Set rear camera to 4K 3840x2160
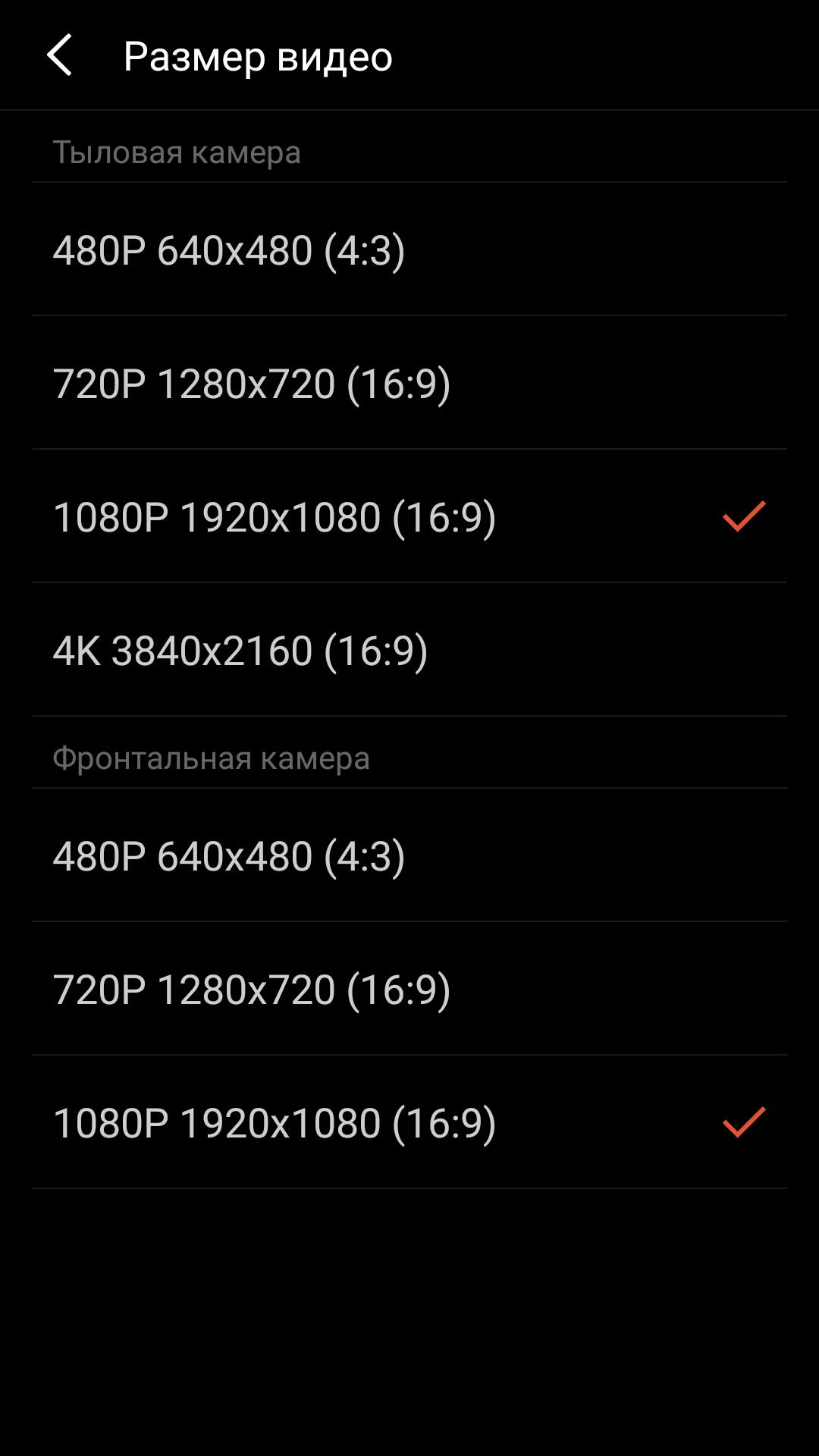Viewport: 819px width, 1456px height. (409, 650)
